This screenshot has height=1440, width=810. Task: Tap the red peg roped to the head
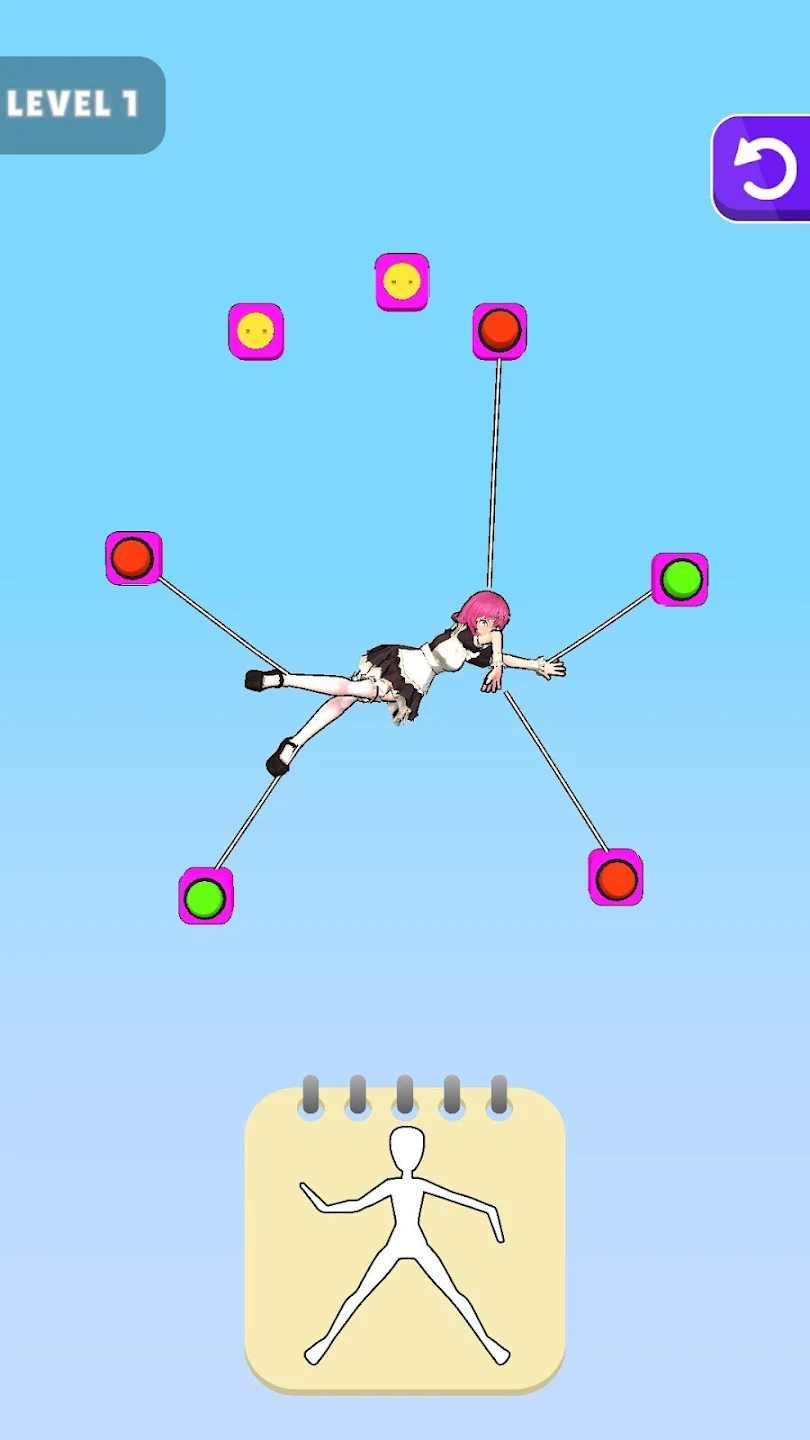pos(499,331)
